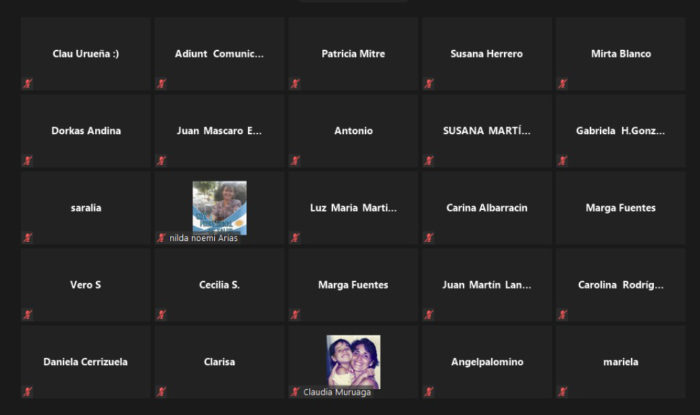Tap nilda noemi Arias's photo tile
The height and width of the screenshot is (415, 700).
pyautogui.click(x=219, y=207)
